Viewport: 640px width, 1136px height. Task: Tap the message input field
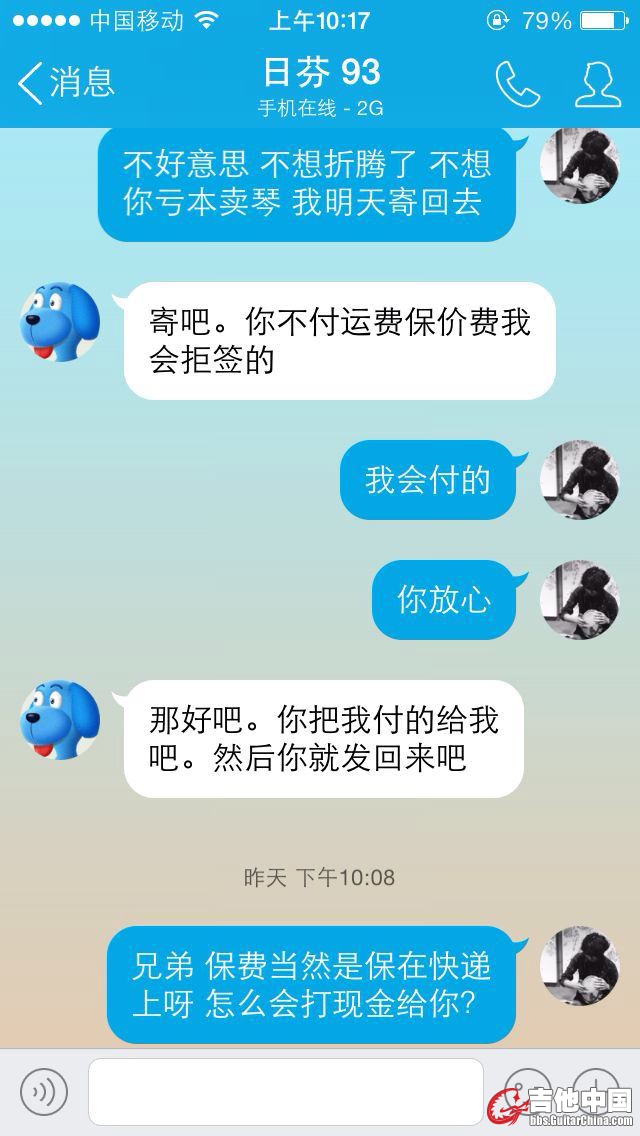(285, 1092)
